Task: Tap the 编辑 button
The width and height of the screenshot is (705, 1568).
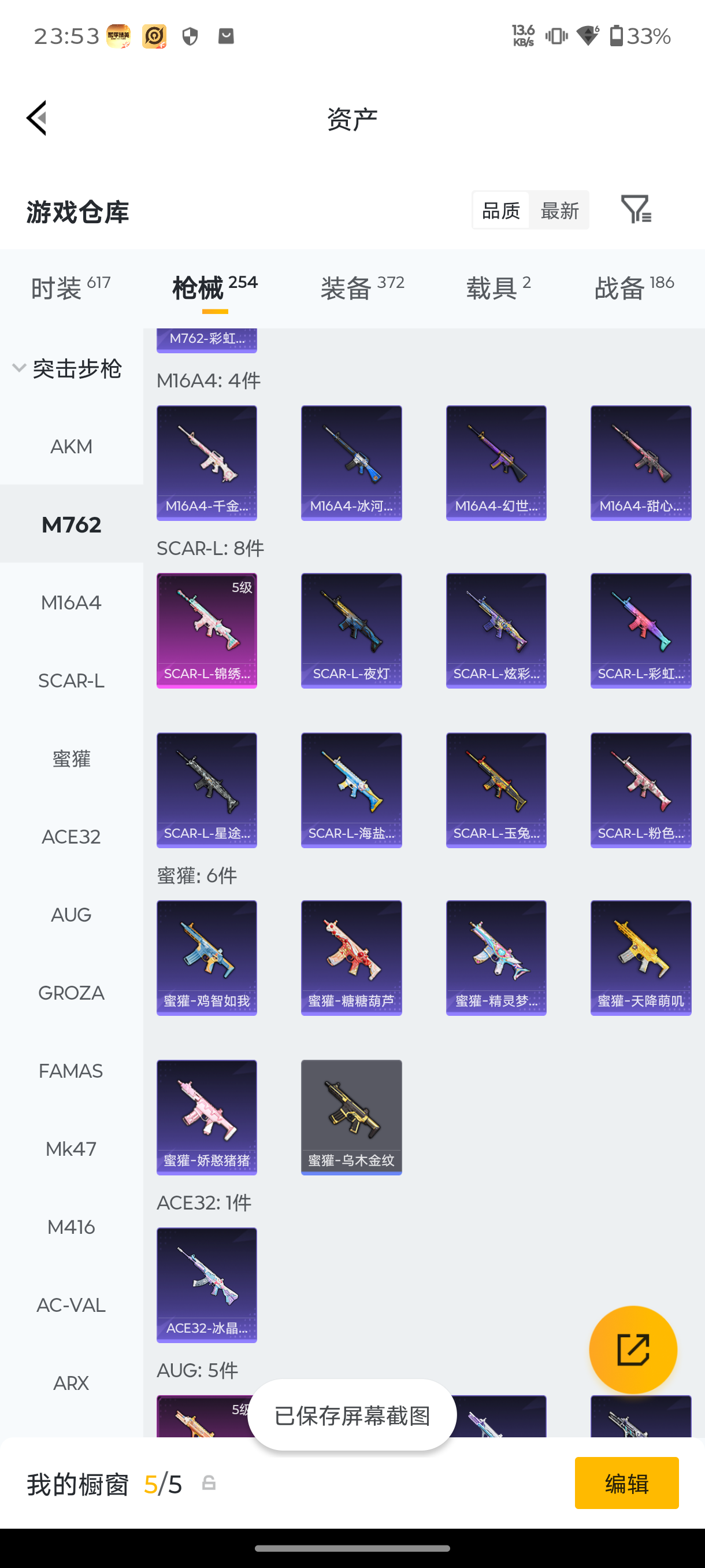Action: tap(626, 1483)
